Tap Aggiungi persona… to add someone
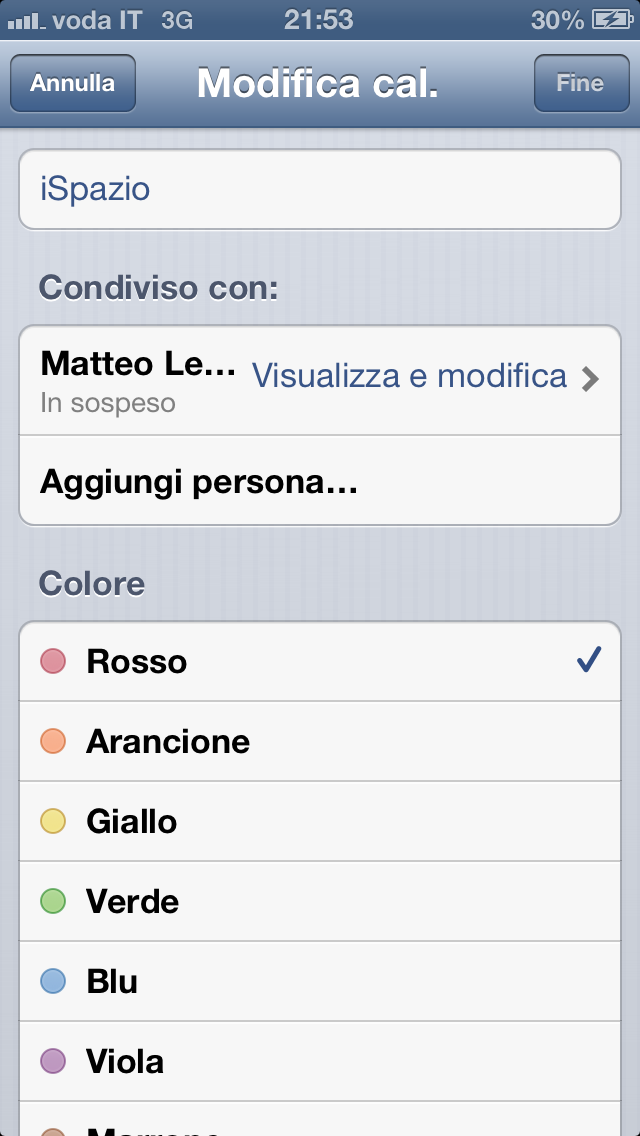This screenshot has height=1136, width=640. click(x=320, y=483)
